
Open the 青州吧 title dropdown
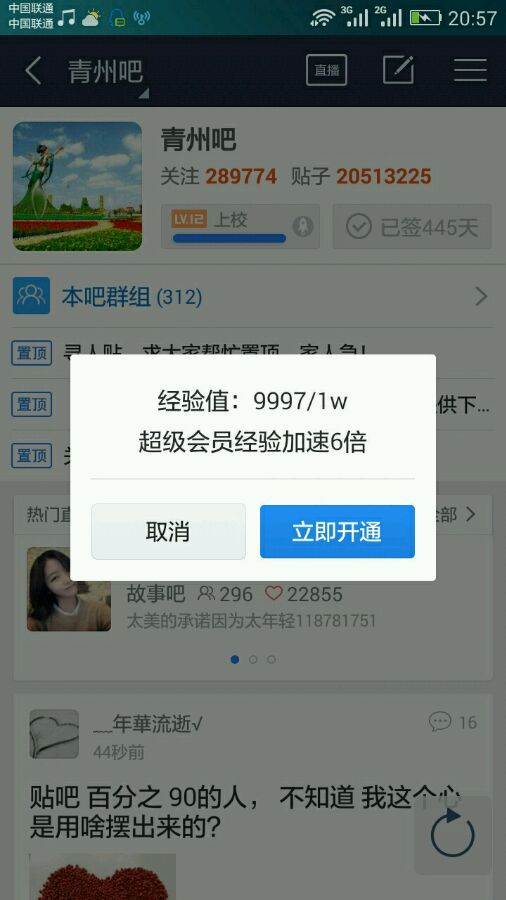(108, 73)
